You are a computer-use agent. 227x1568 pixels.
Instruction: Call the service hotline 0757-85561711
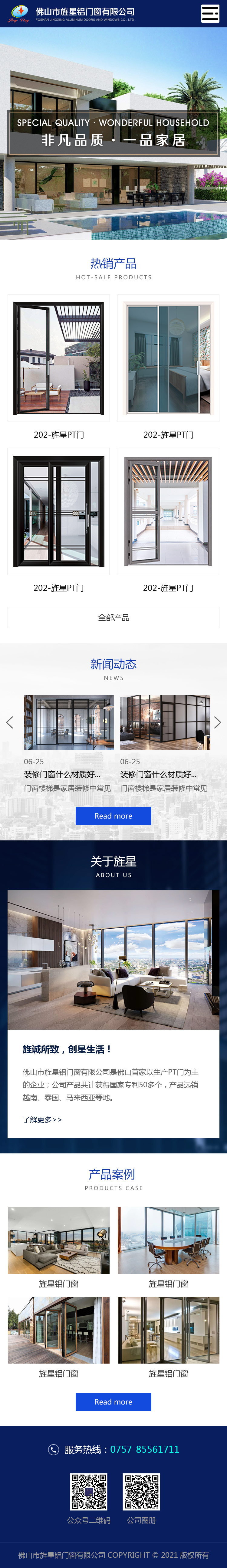tap(144, 1449)
